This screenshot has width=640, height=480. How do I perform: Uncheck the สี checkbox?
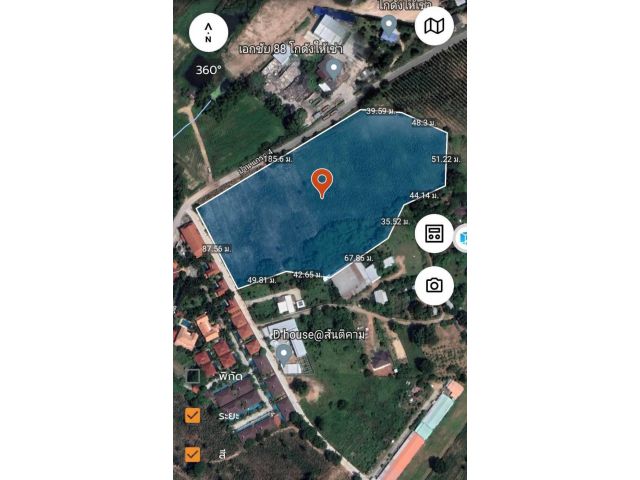click(193, 454)
